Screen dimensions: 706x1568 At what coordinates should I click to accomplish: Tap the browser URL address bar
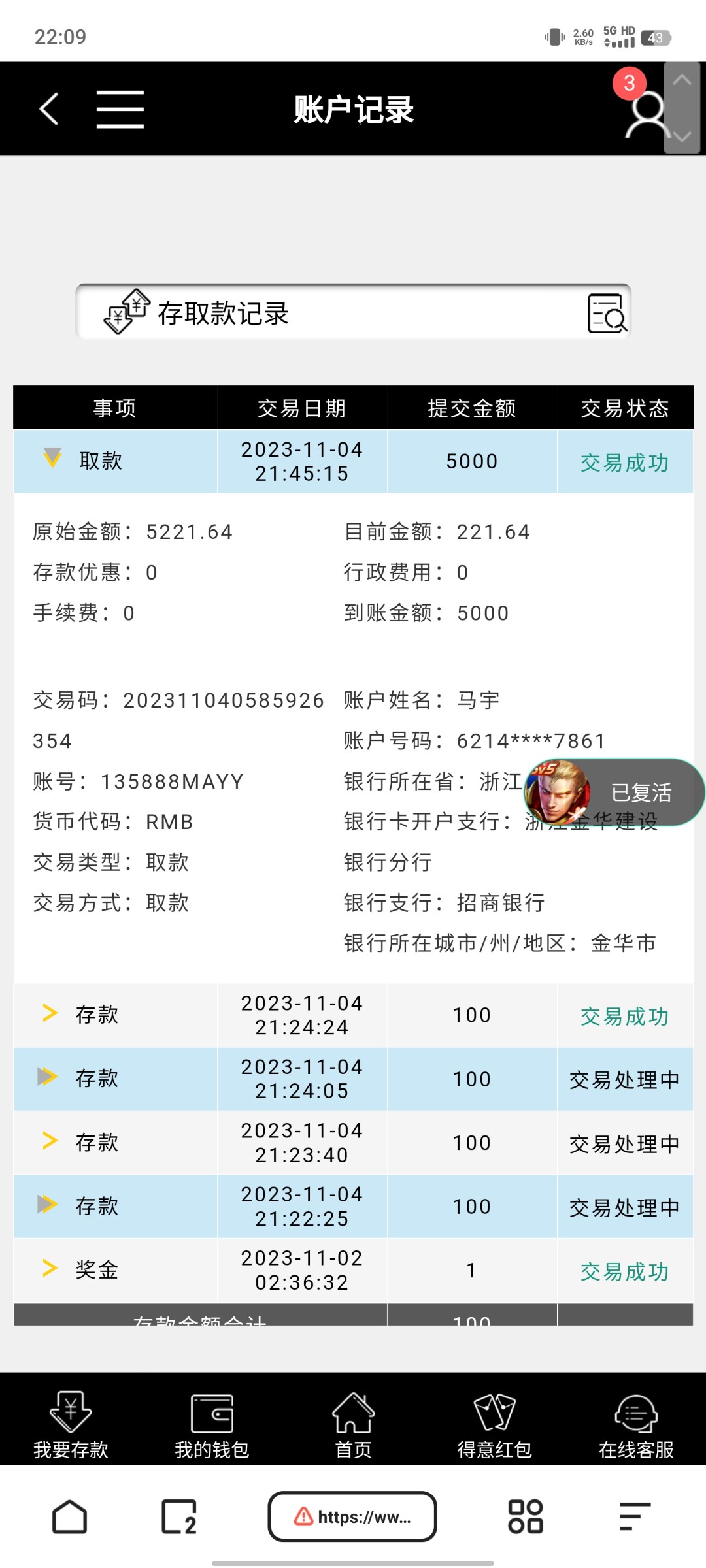pyautogui.click(x=352, y=1516)
